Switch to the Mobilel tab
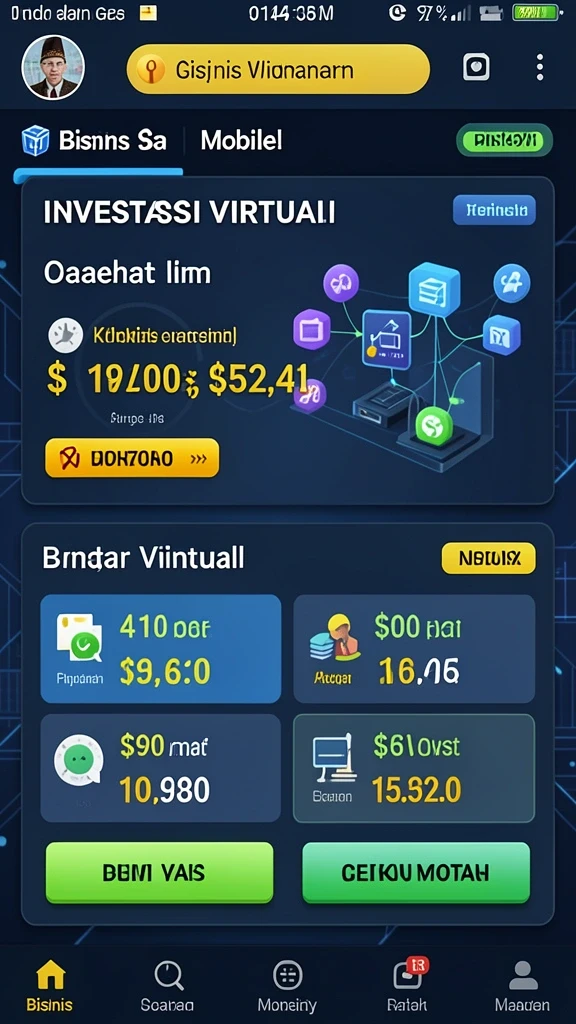Viewport: 576px width, 1024px height. click(x=242, y=140)
